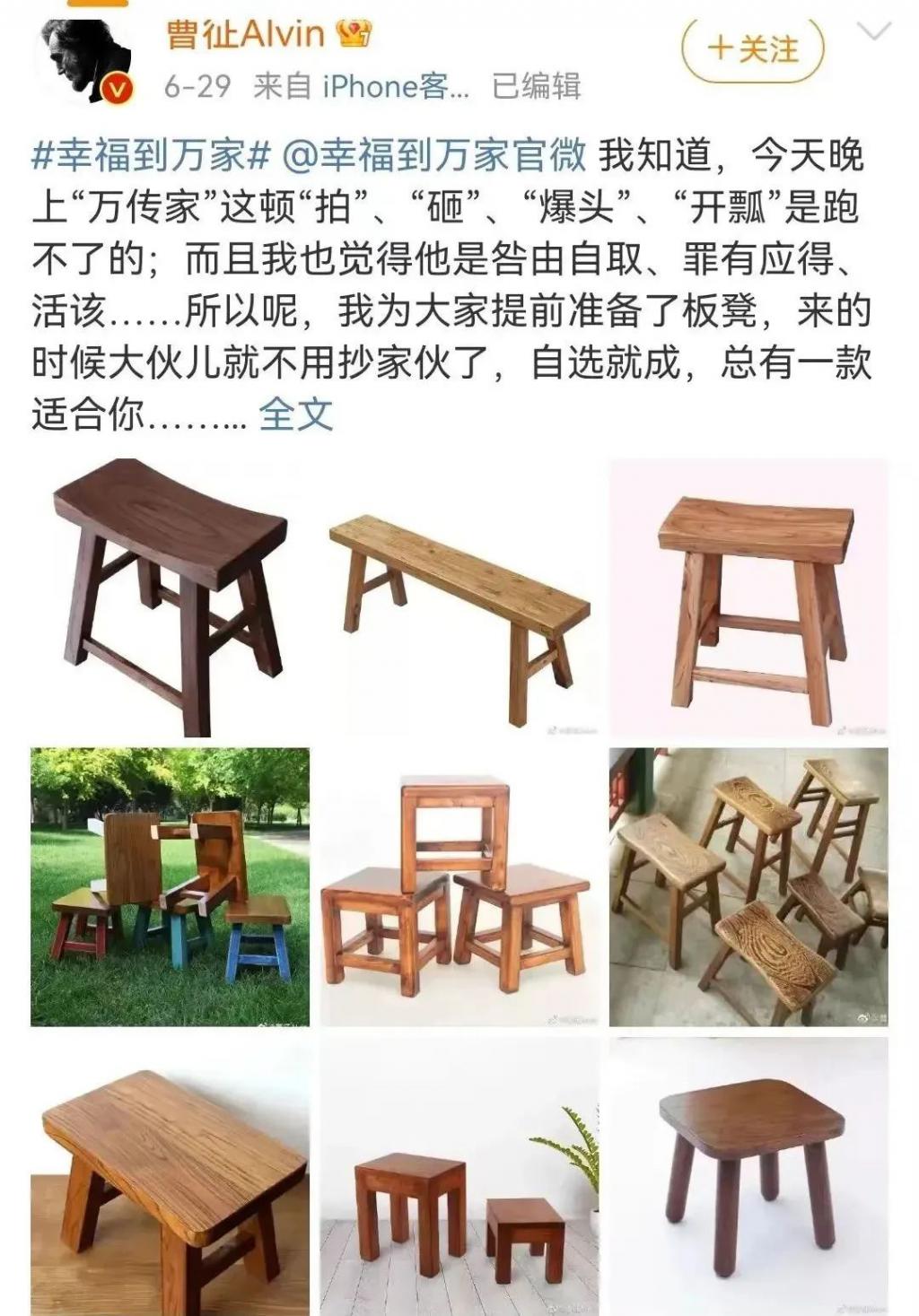Open the dark curved-seat stool photo
Viewport: 919px width, 1316px height.
tap(170, 597)
